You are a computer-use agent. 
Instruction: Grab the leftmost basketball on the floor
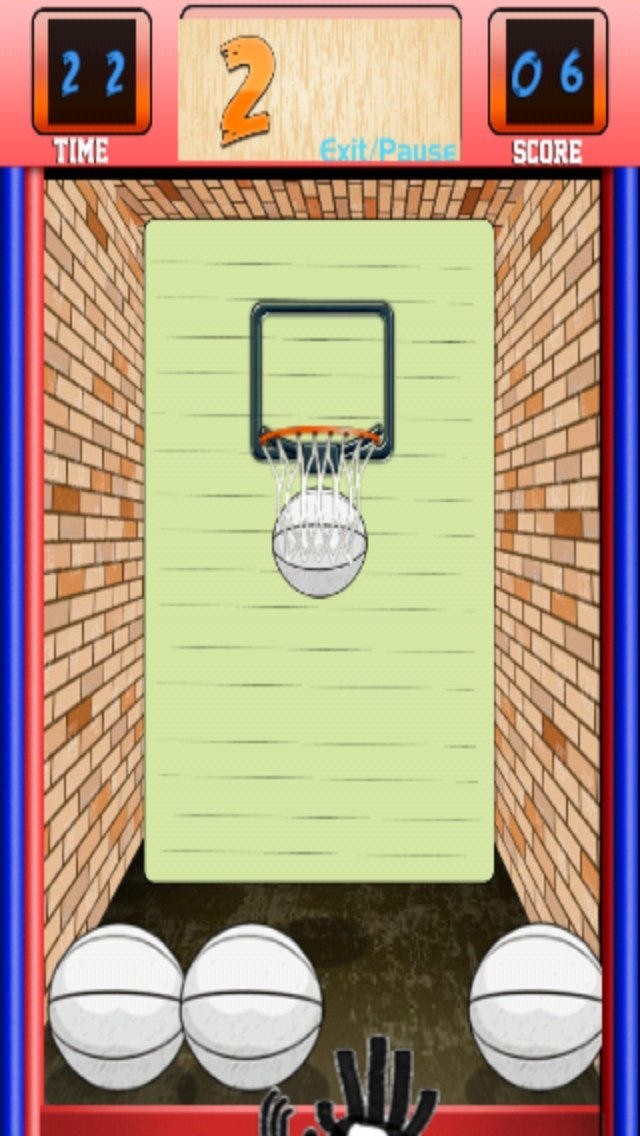[116, 1006]
